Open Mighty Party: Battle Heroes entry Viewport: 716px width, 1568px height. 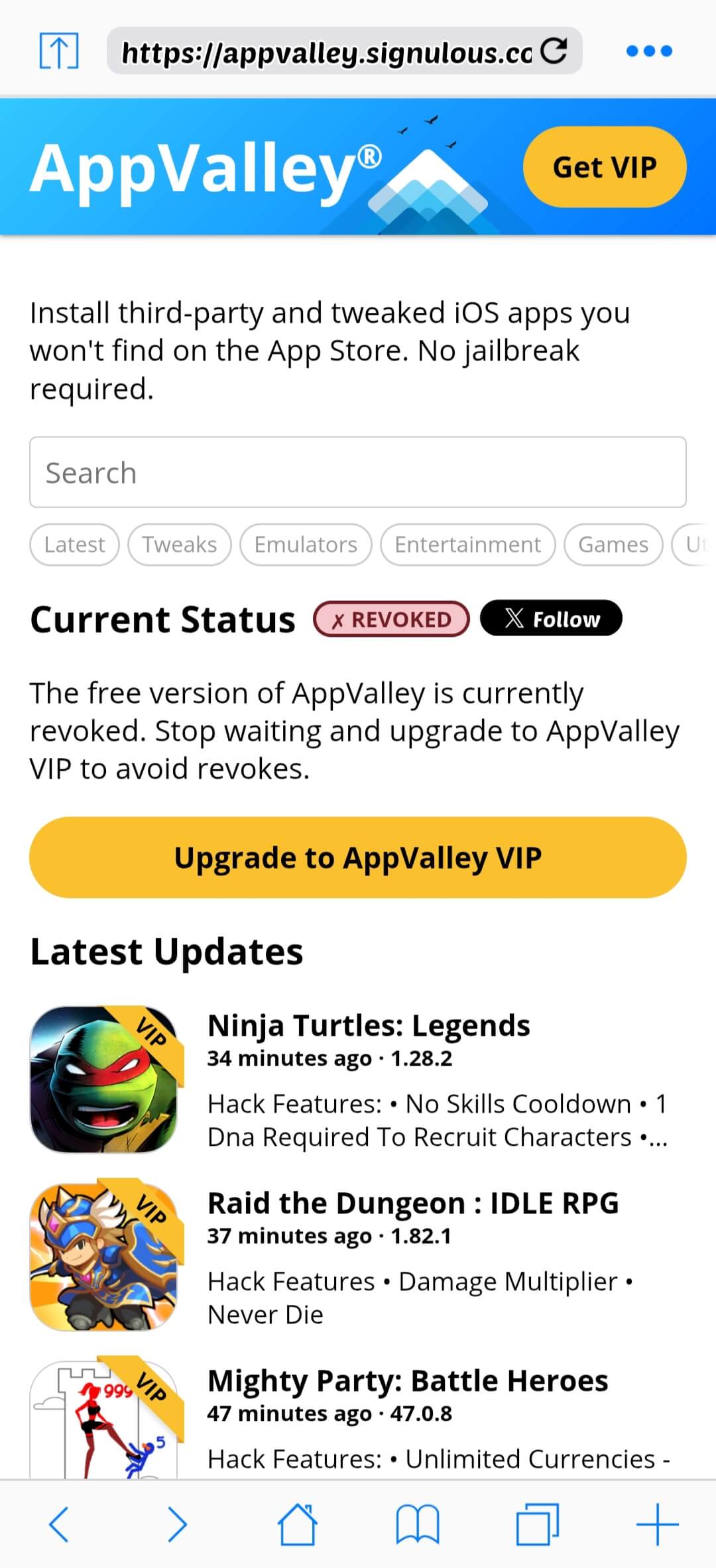407,1381
